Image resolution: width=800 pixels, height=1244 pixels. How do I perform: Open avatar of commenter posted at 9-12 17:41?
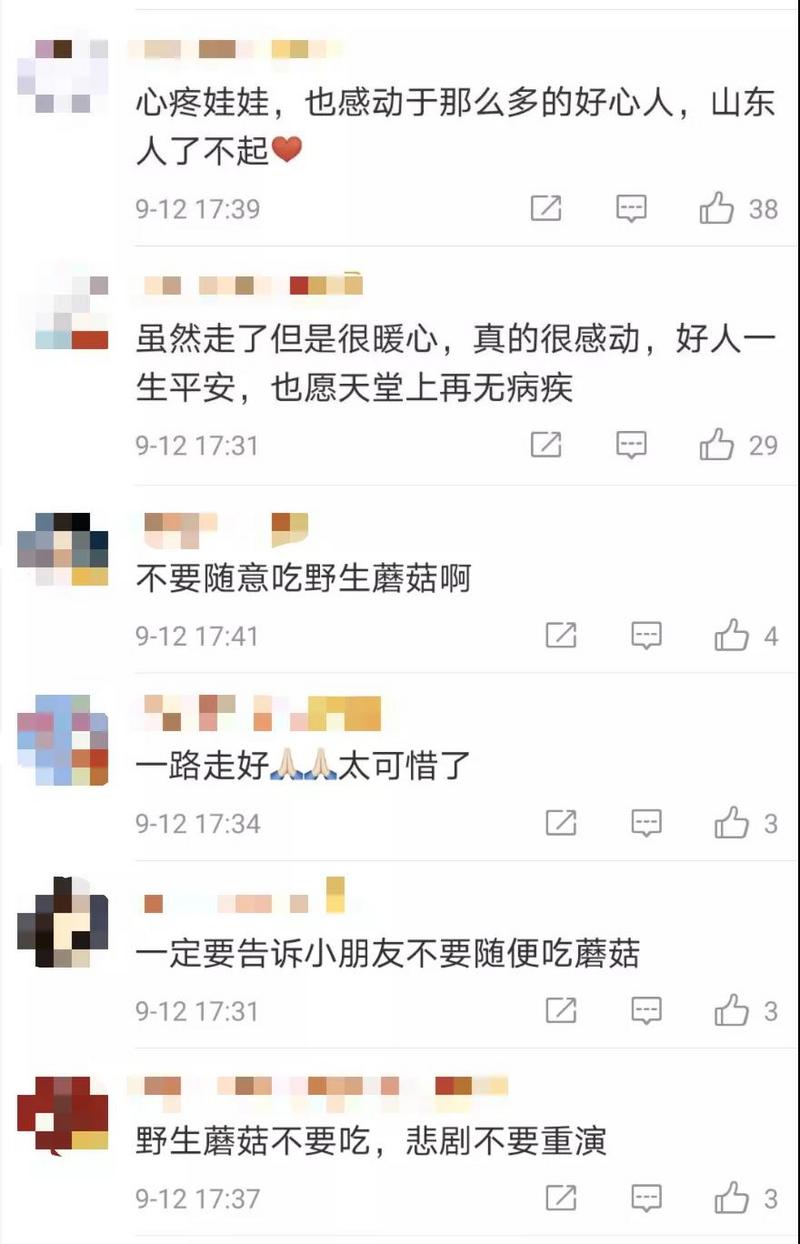pos(63,548)
